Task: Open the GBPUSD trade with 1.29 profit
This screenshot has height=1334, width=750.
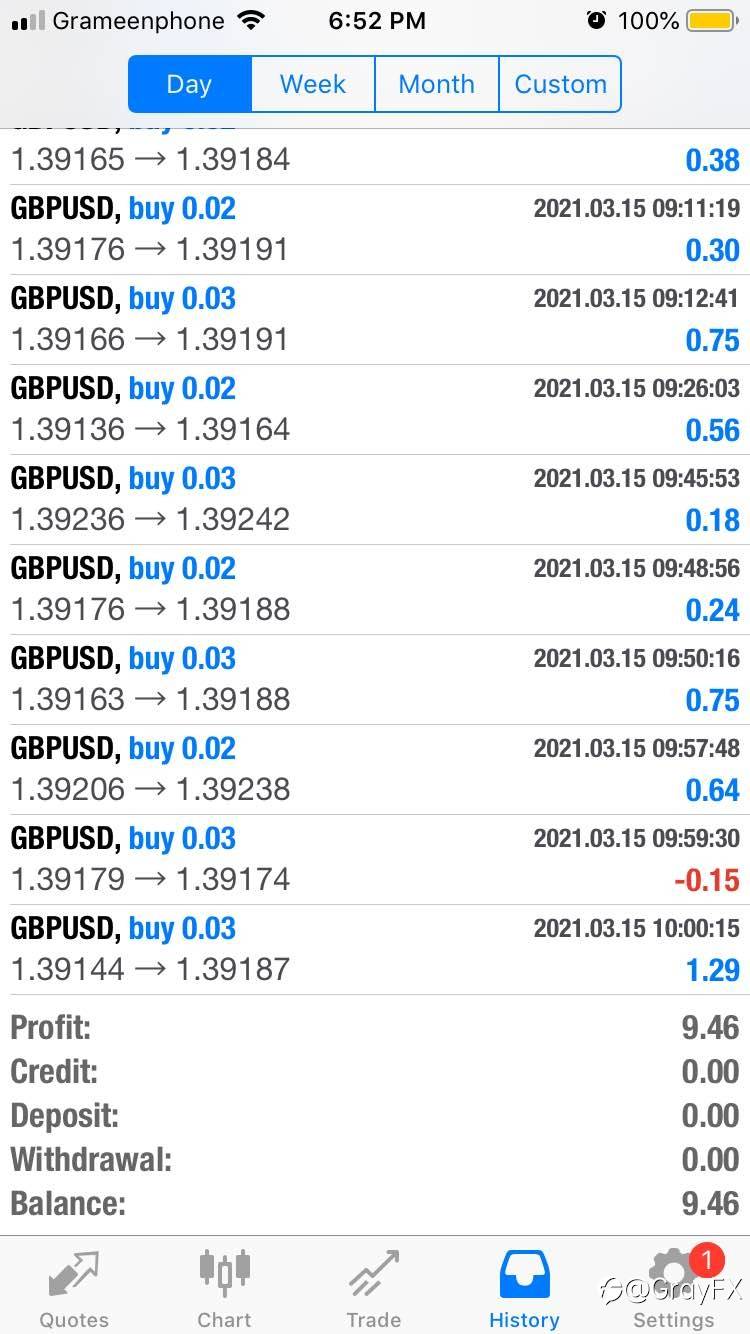Action: pos(375,949)
